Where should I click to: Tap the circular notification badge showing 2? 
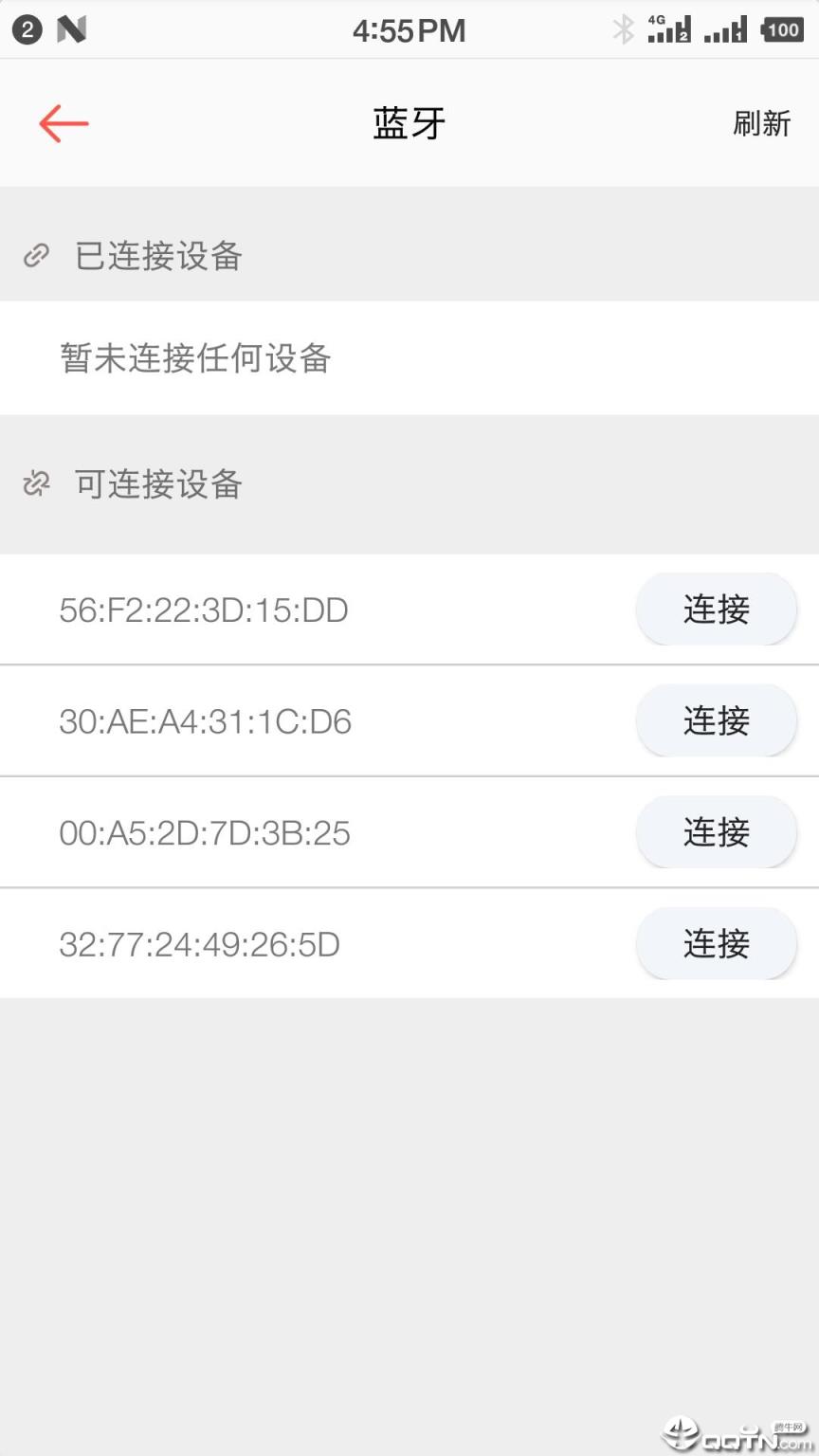[x=27, y=29]
